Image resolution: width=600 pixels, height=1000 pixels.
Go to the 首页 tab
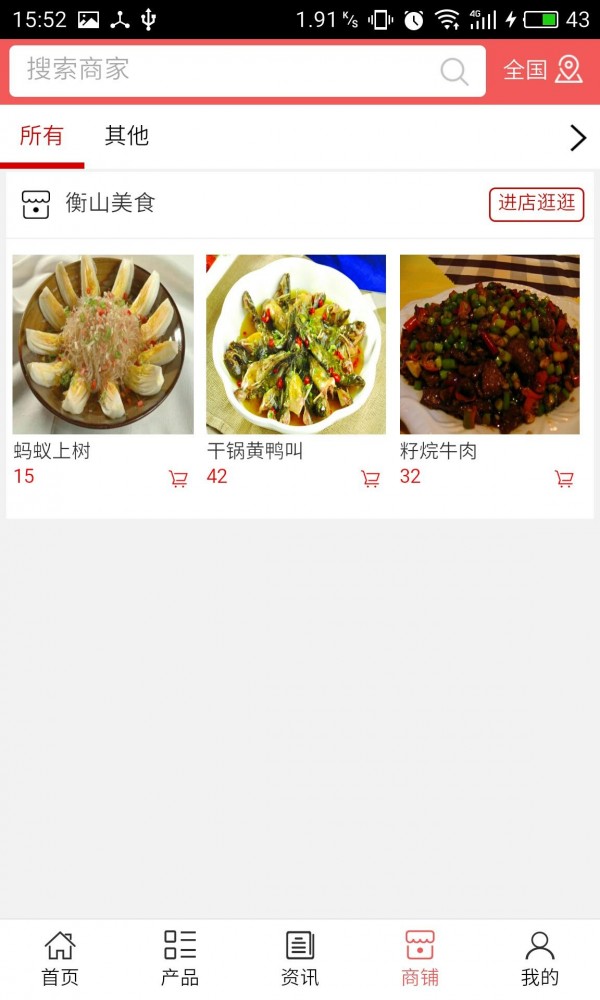(60, 958)
